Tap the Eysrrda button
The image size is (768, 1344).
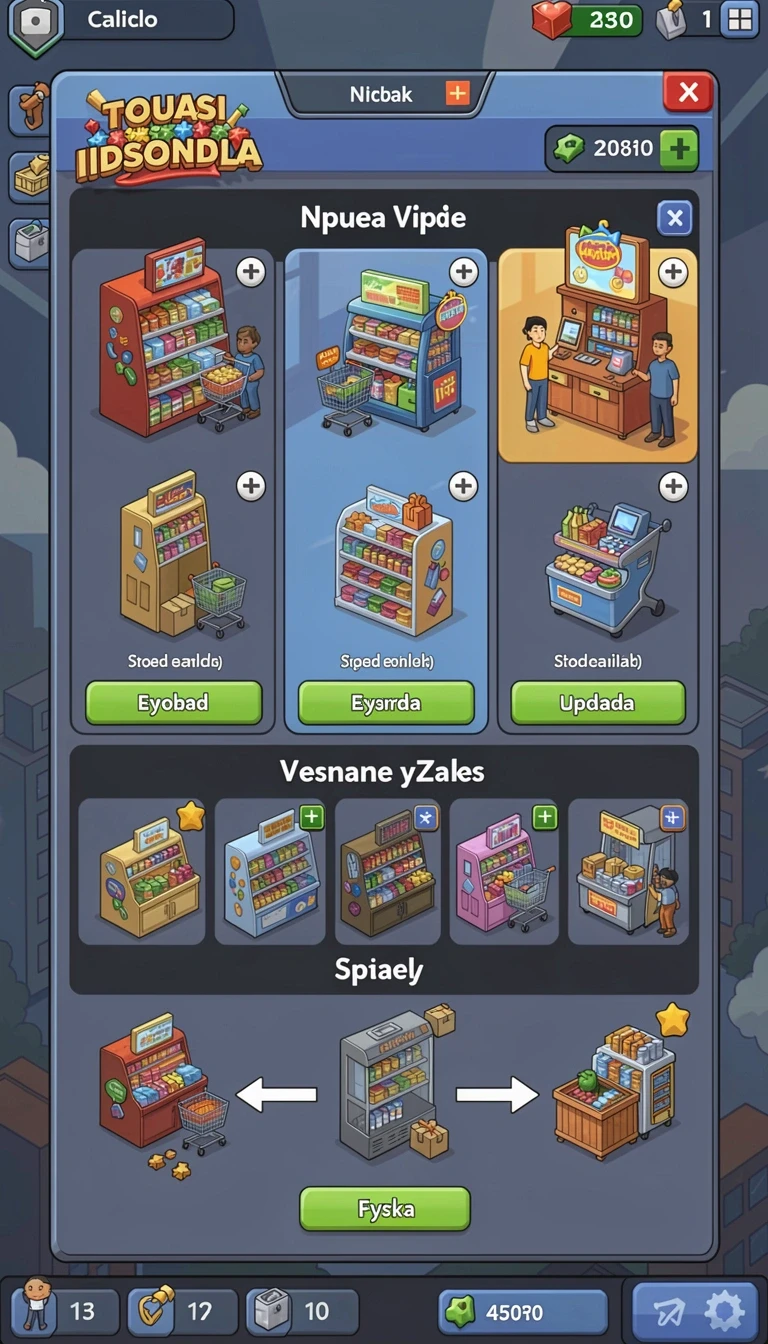tap(386, 703)
